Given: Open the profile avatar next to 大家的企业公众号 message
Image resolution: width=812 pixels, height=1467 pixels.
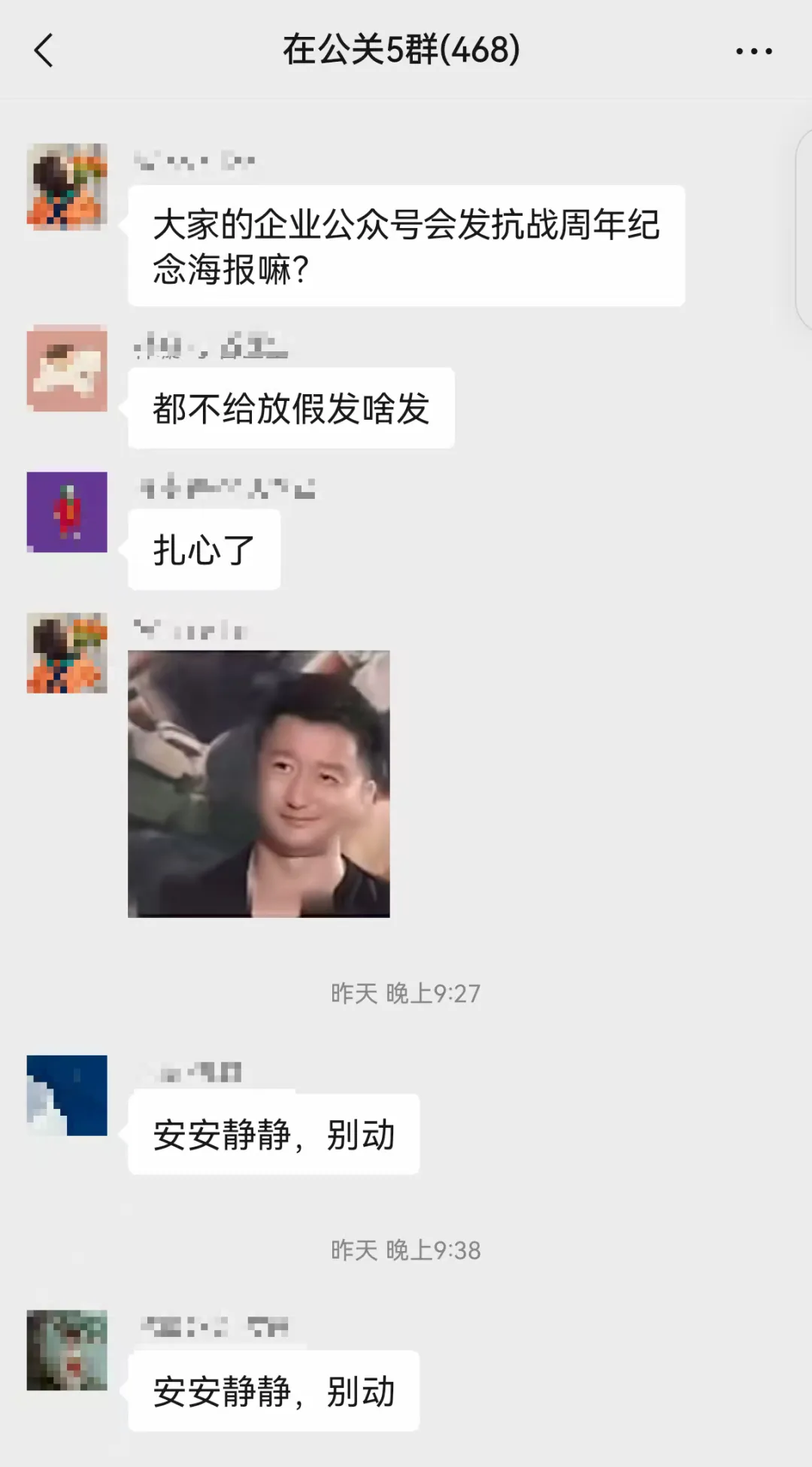Looking at the screenshot, I should coord(67,187).
